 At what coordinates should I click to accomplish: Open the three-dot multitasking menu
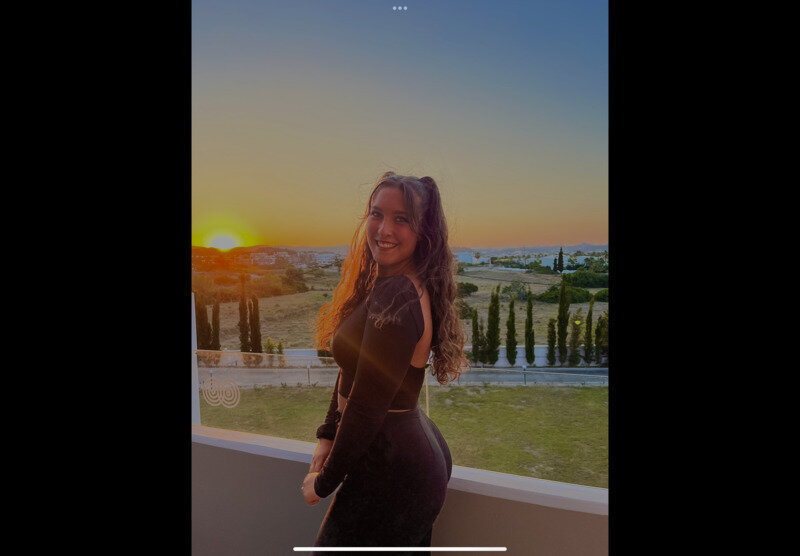(400, 8)
